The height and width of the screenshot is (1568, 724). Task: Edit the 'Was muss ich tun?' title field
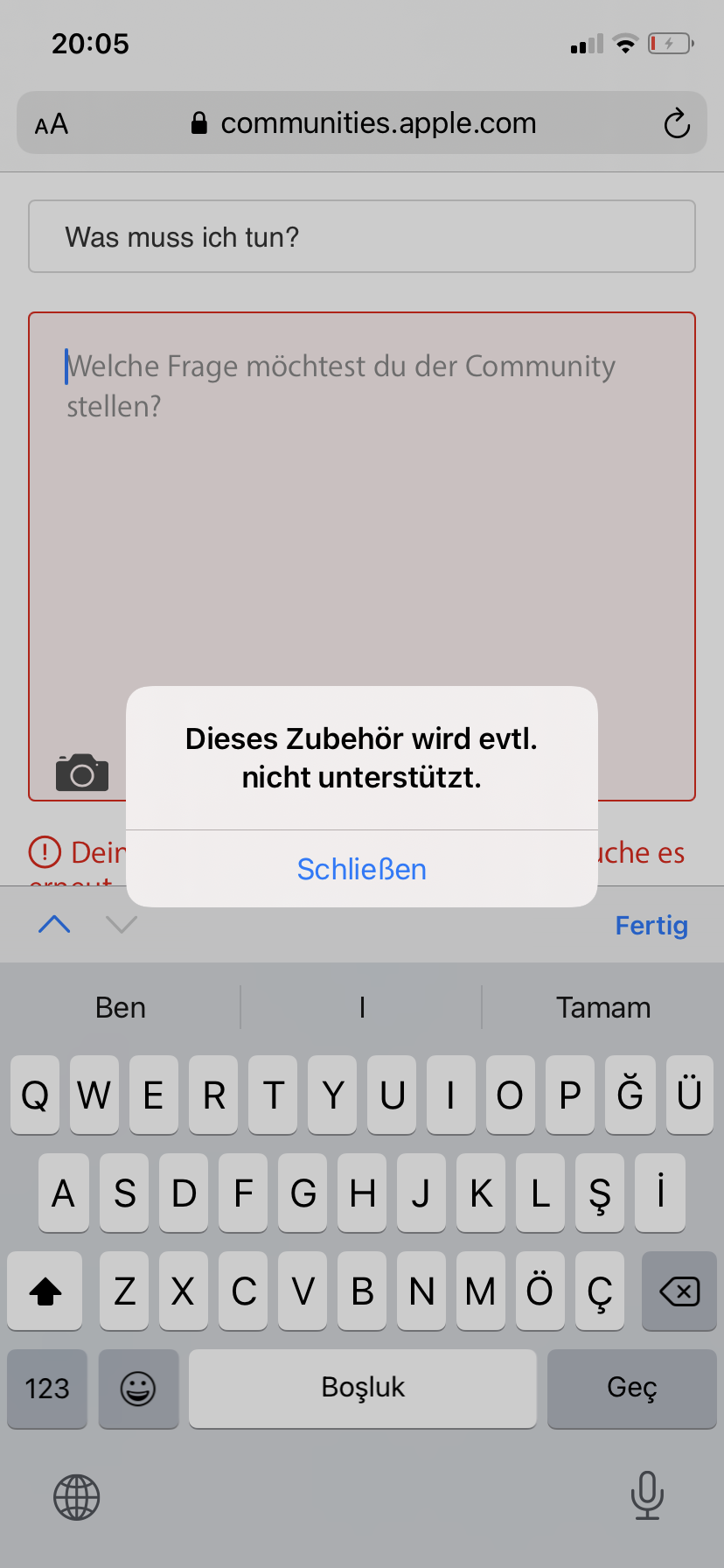(362, 236)
